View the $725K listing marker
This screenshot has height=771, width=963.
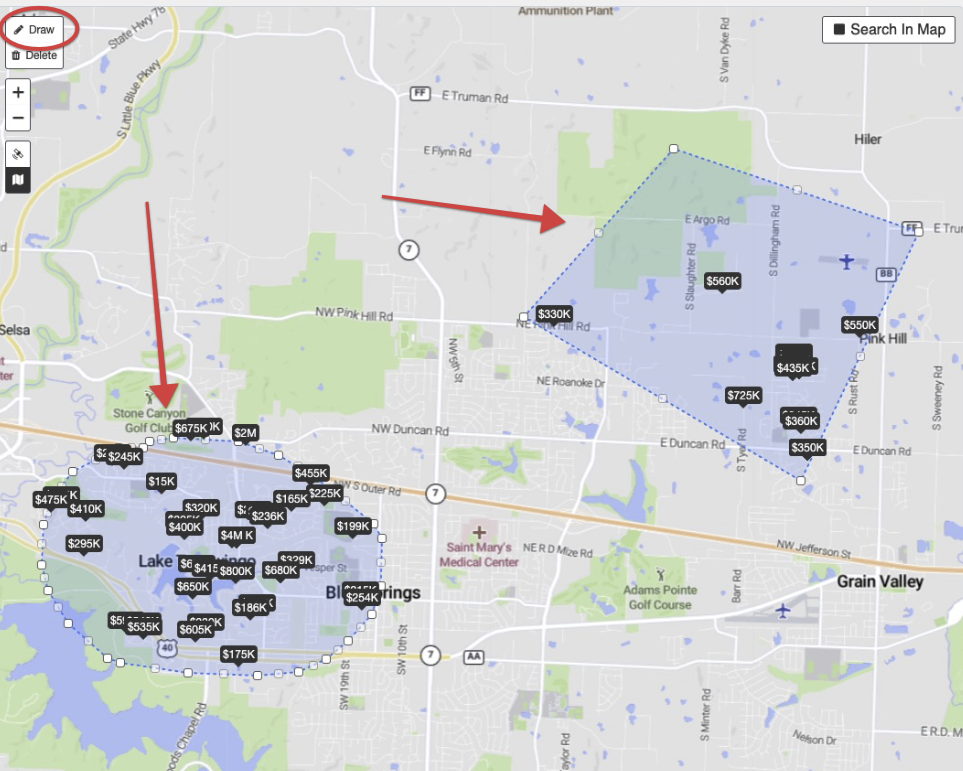point(744,396)
